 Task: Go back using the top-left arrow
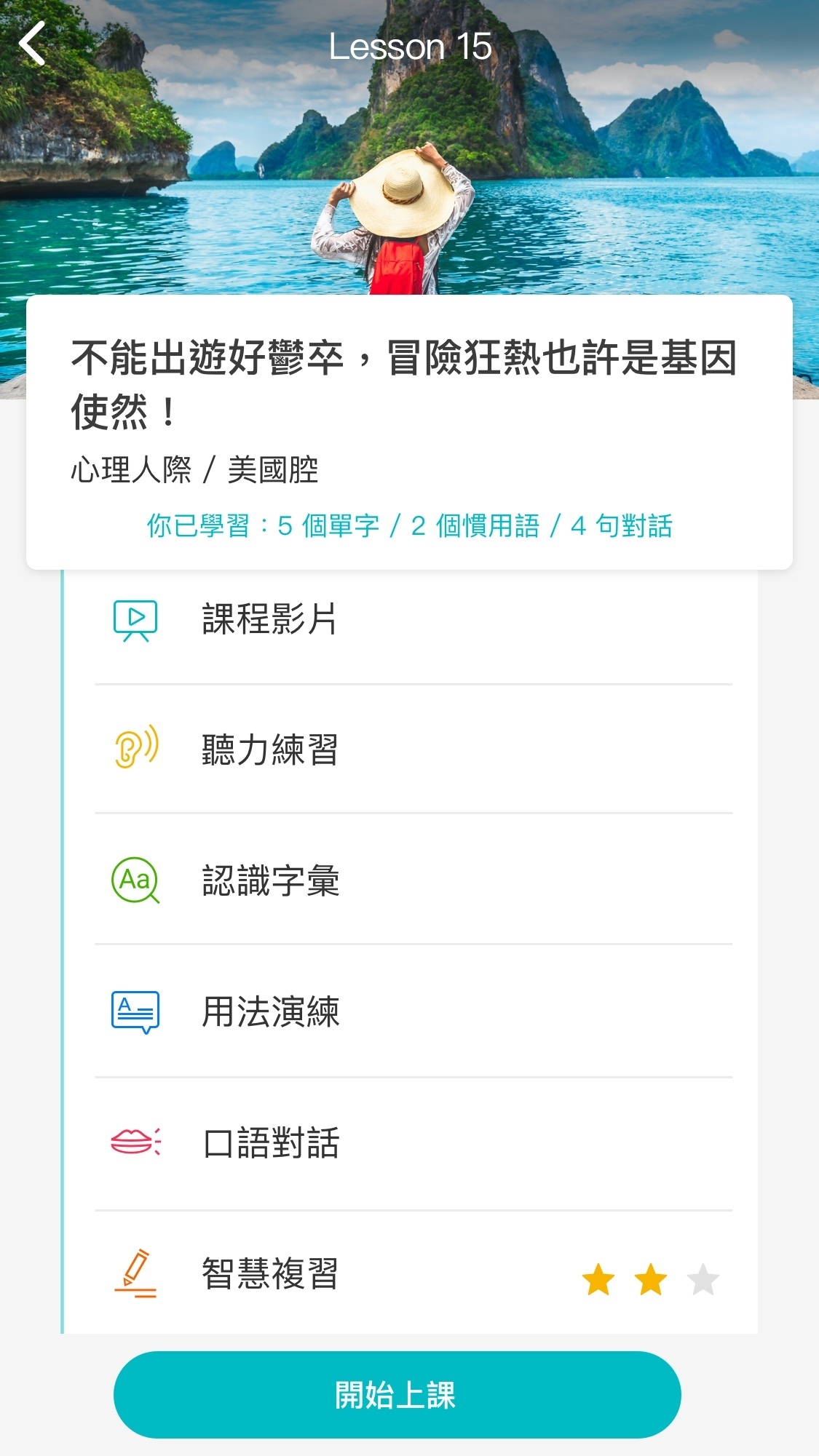(x=33, y=44)
